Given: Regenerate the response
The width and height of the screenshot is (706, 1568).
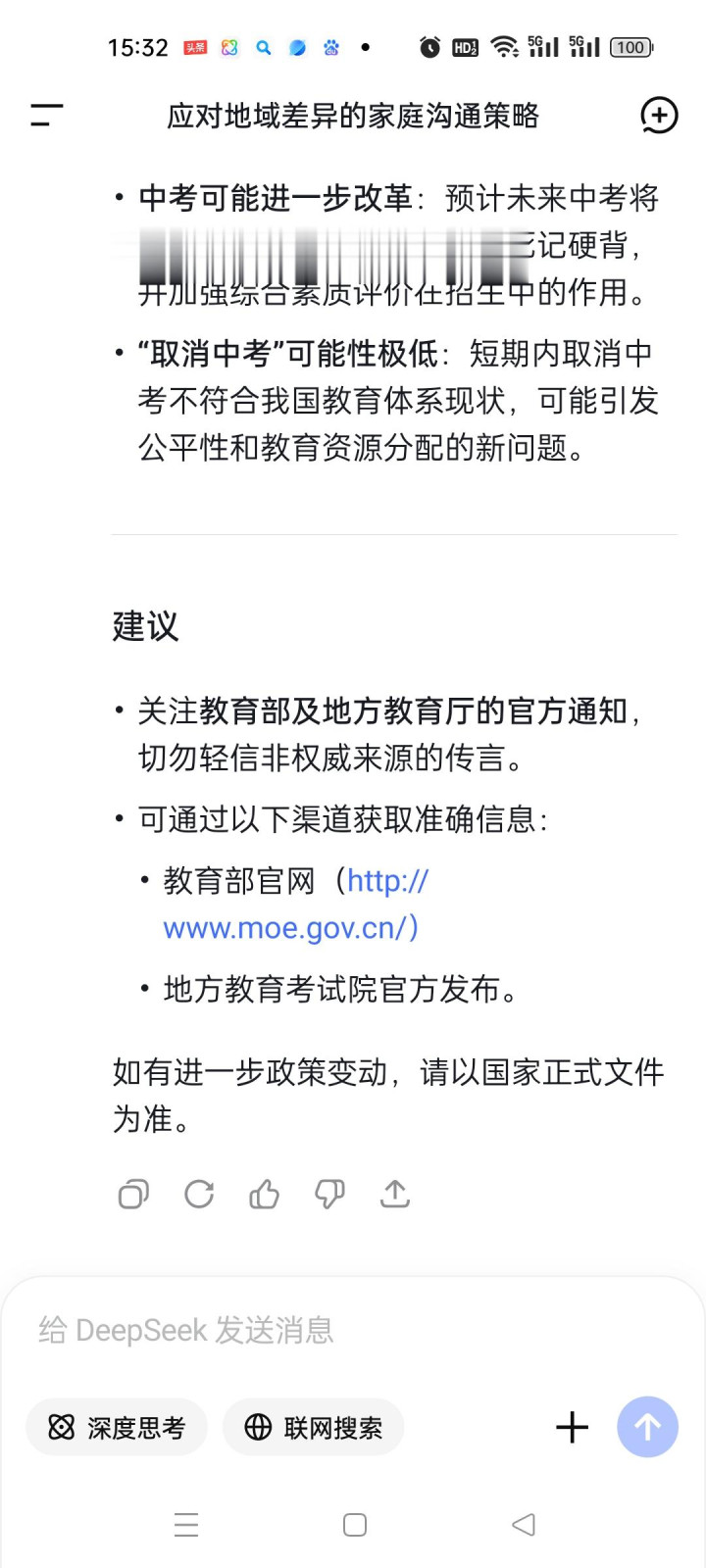Looking at the screenshot, I should (x=199, y=1194).
